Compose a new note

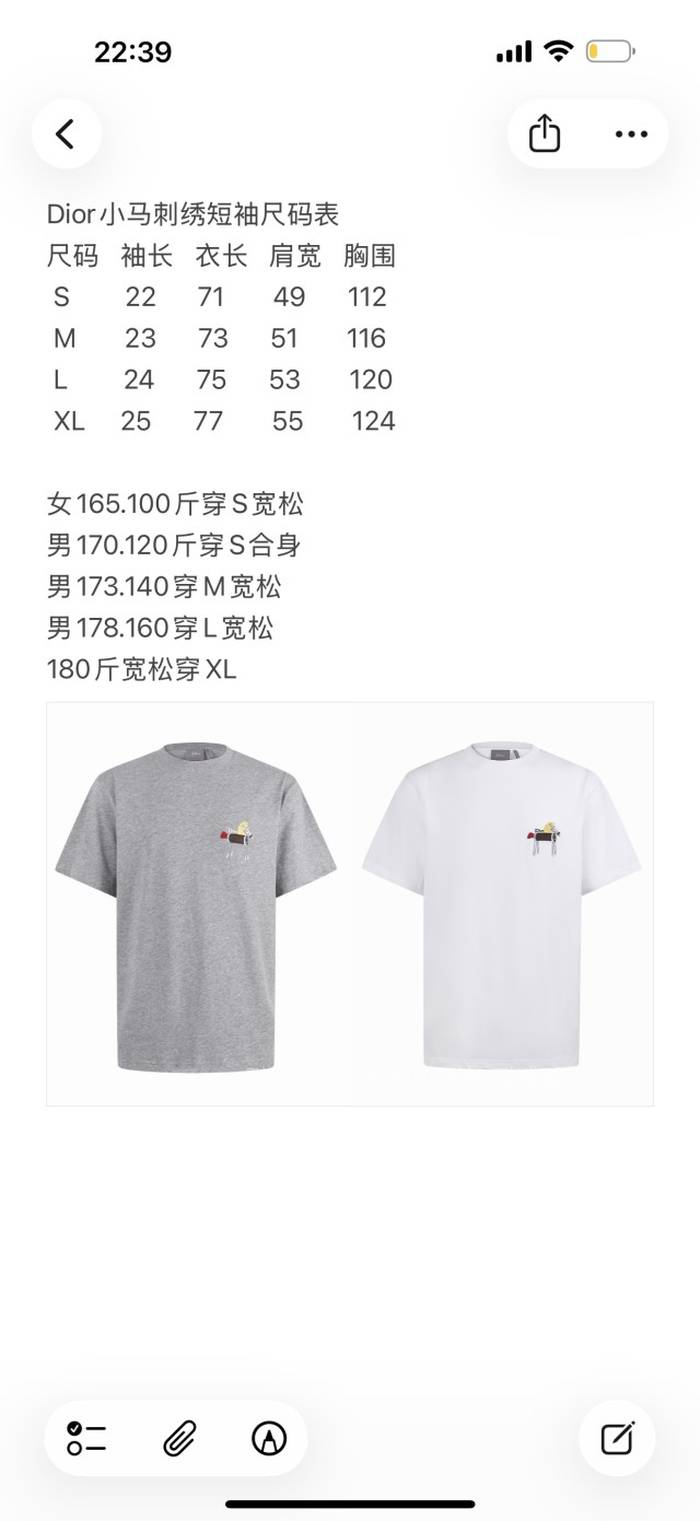618,1438
